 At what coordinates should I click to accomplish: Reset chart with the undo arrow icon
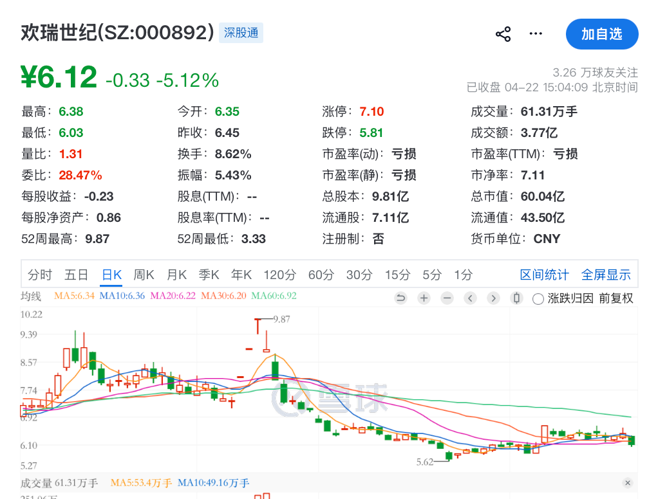pyautogui.click(x=401, y=298)
